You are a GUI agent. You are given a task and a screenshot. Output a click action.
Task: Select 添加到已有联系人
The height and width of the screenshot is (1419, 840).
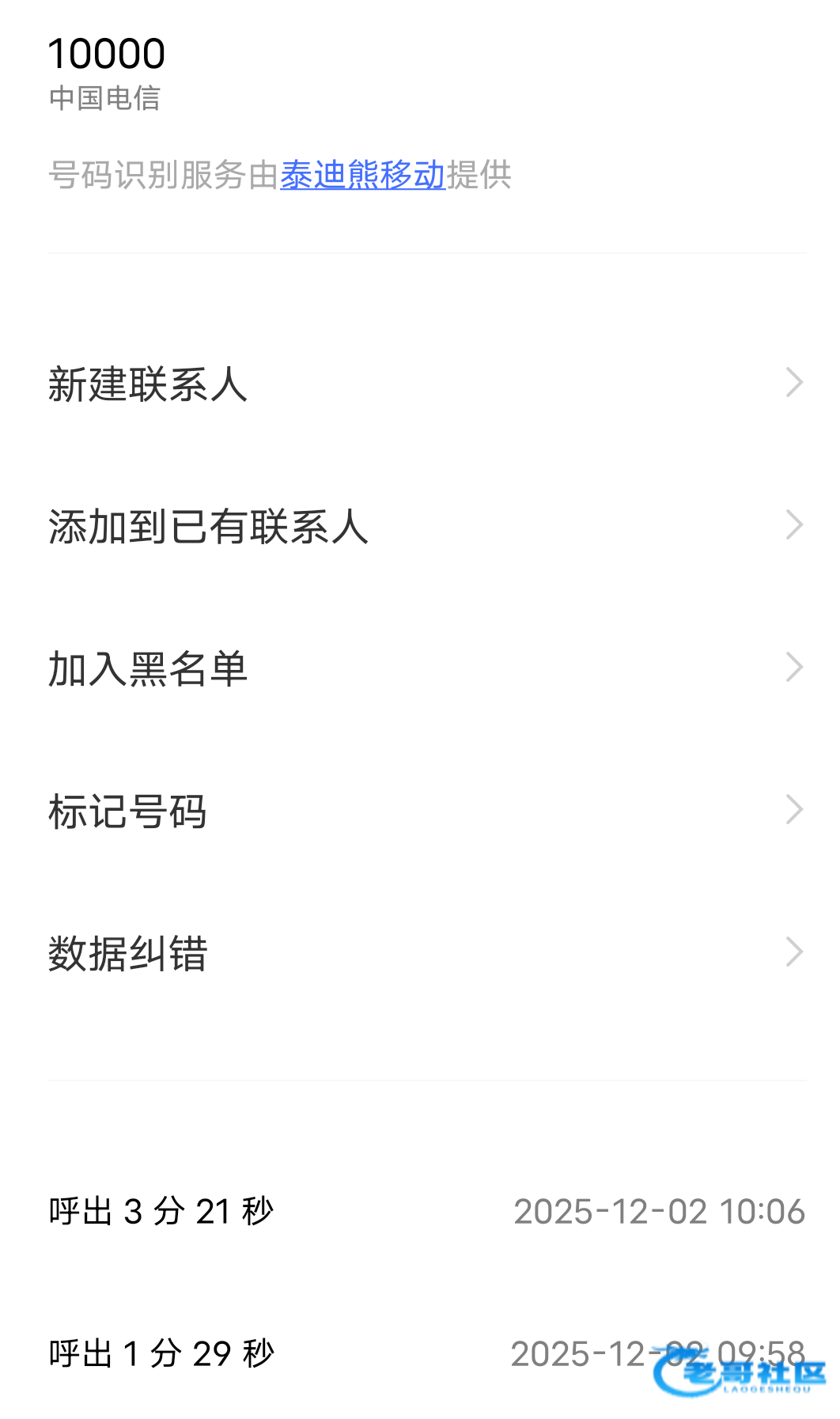click(x=427, y=526)
